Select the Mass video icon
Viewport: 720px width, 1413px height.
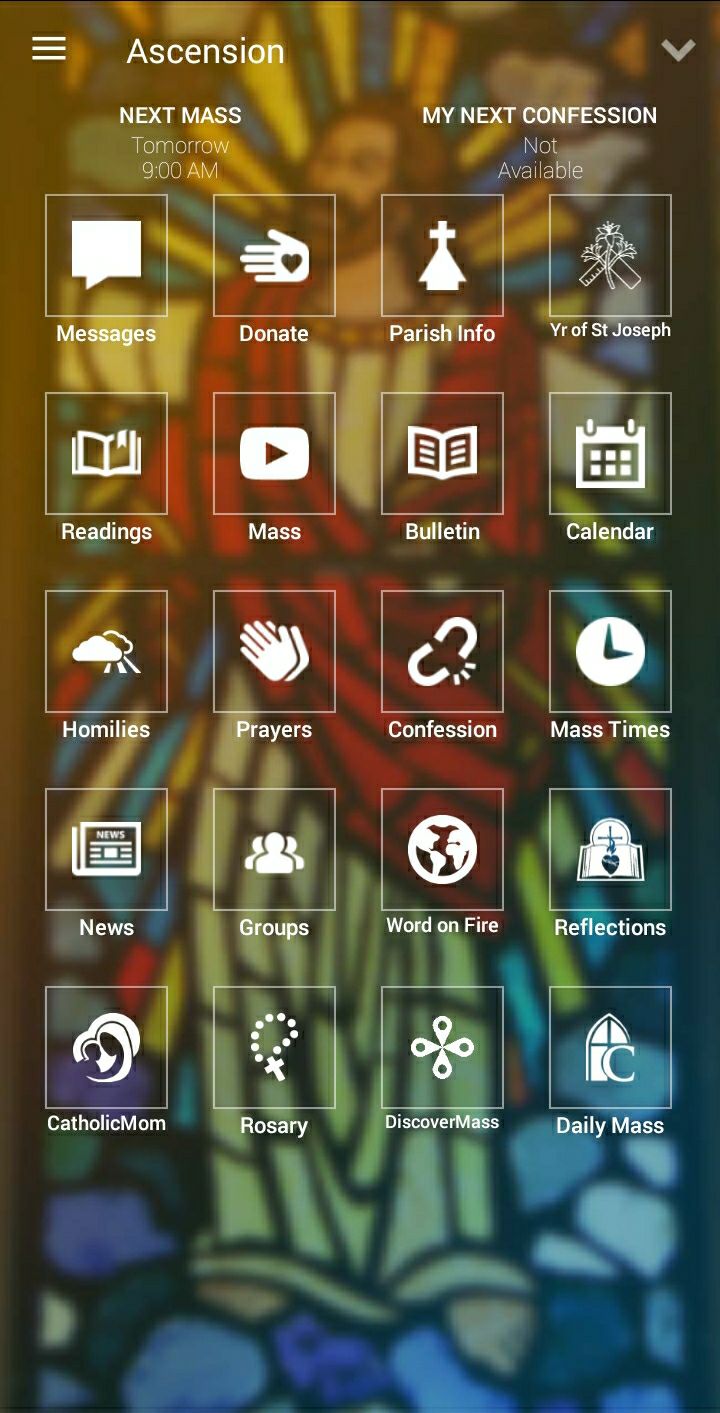(274, 452)
